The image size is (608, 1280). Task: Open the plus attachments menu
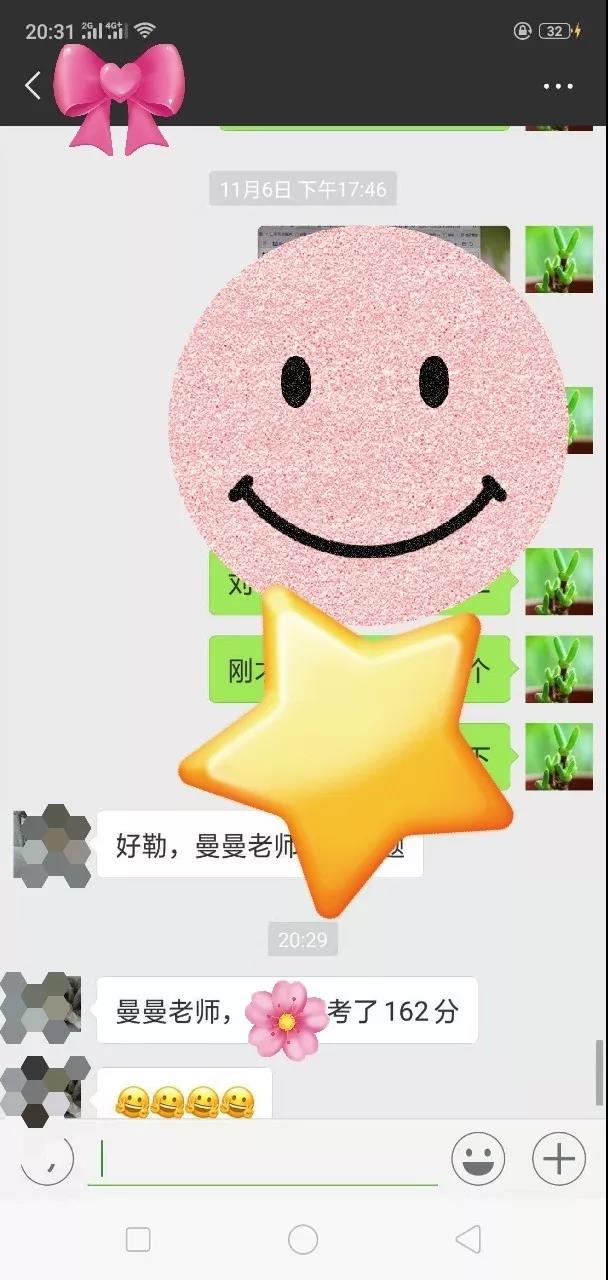tap(558, 1160)
